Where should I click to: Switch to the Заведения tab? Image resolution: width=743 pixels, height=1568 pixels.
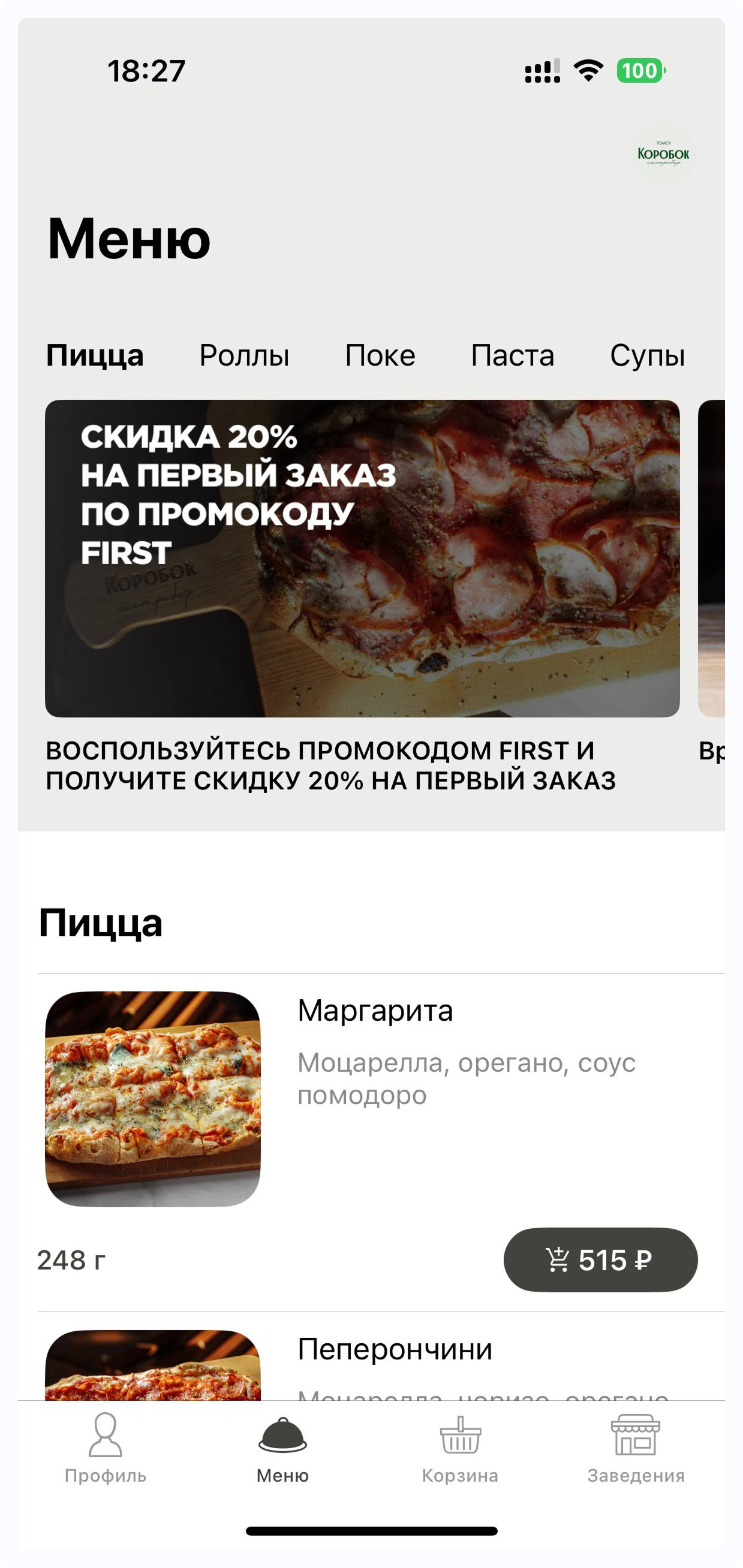coord(636,1449)
